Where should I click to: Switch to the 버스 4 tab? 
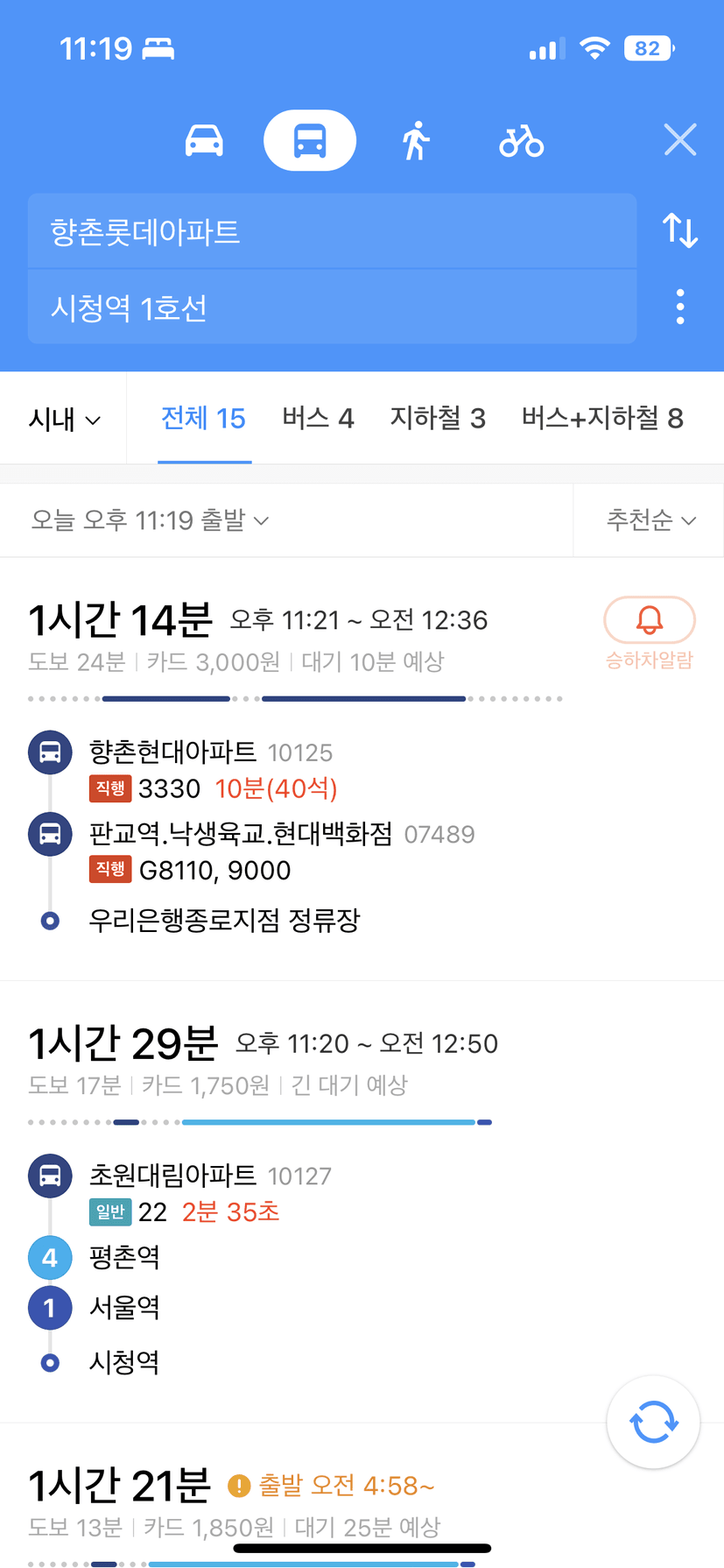318,419
